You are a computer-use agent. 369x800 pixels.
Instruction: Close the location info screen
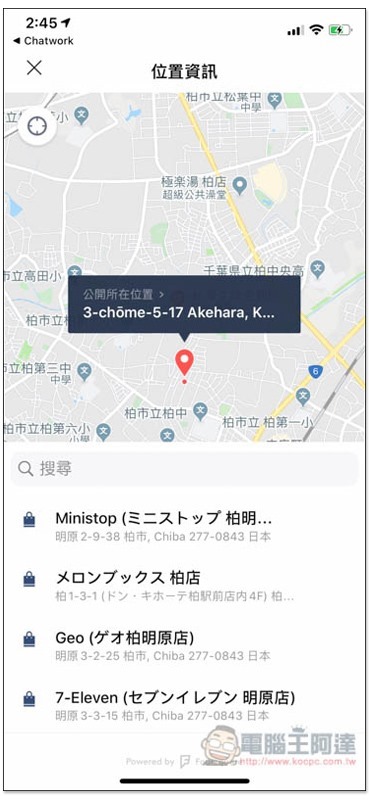[34, 67]
